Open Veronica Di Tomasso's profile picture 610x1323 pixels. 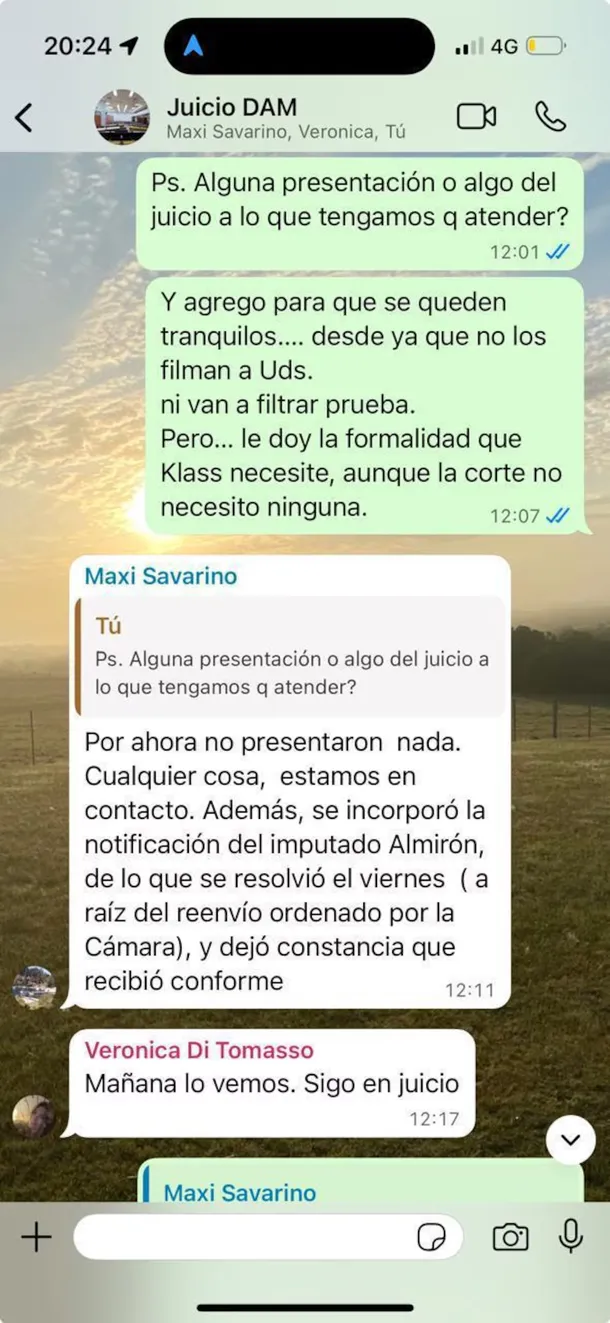(x=34, y=1116)
